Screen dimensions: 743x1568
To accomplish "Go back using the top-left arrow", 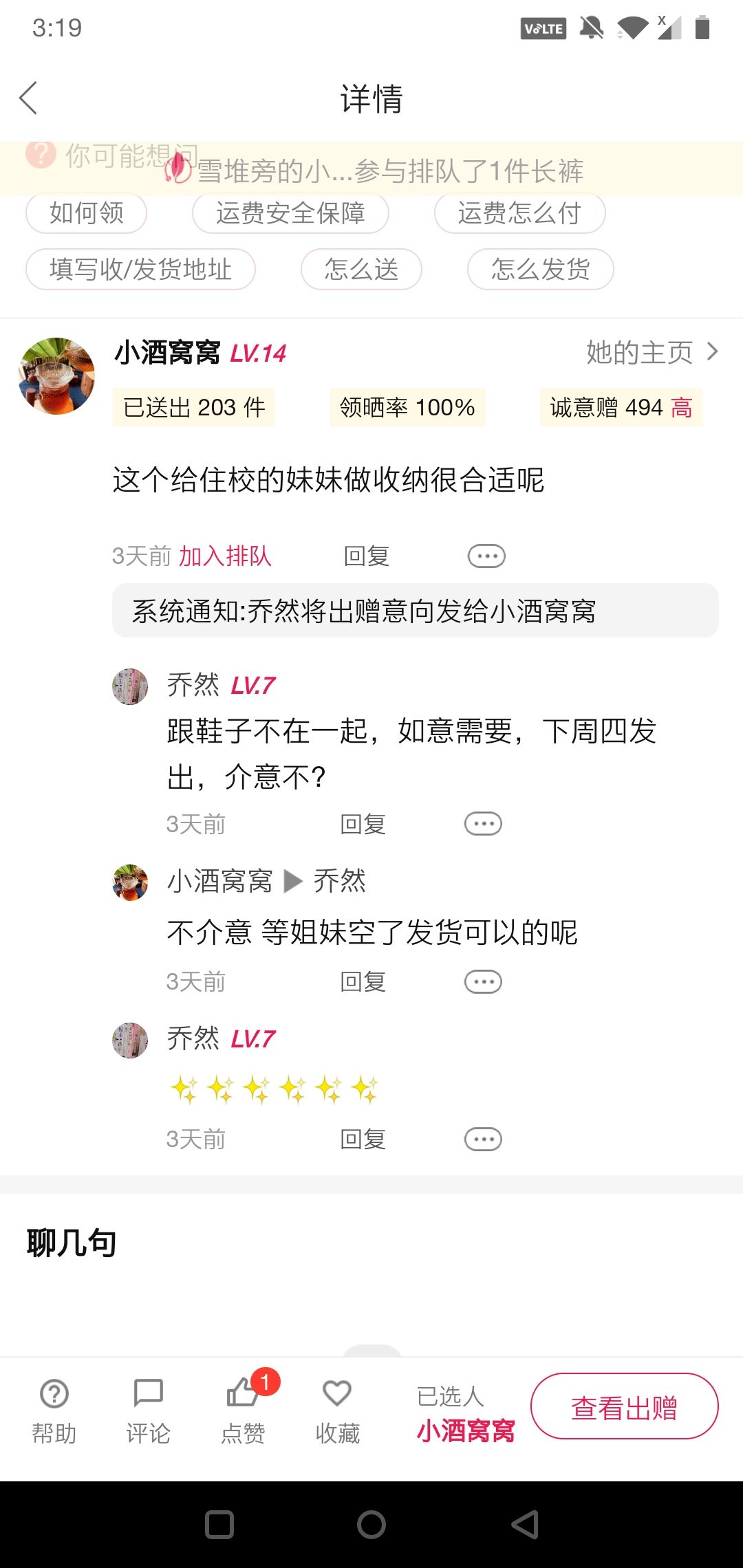I will [28, 98].
